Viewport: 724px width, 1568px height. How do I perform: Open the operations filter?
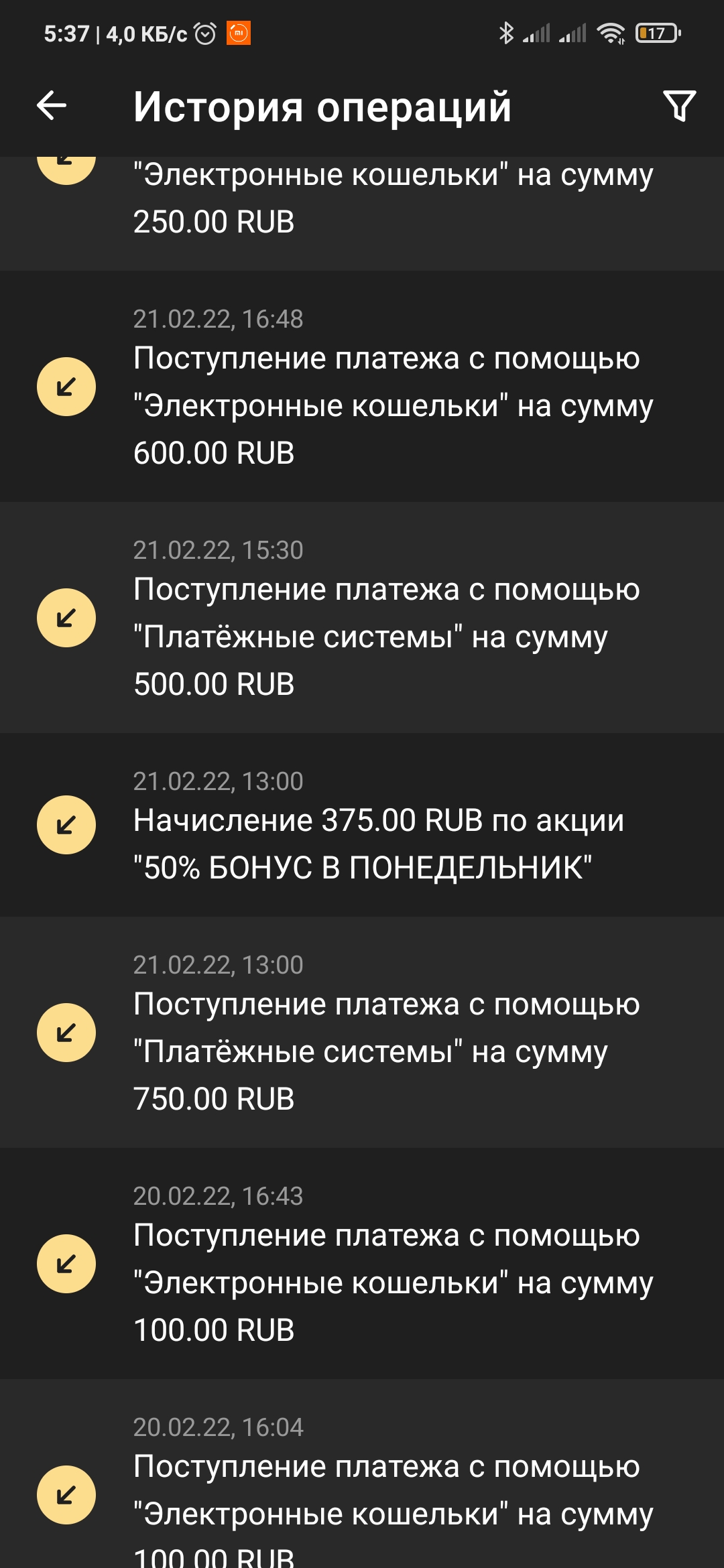679,106
